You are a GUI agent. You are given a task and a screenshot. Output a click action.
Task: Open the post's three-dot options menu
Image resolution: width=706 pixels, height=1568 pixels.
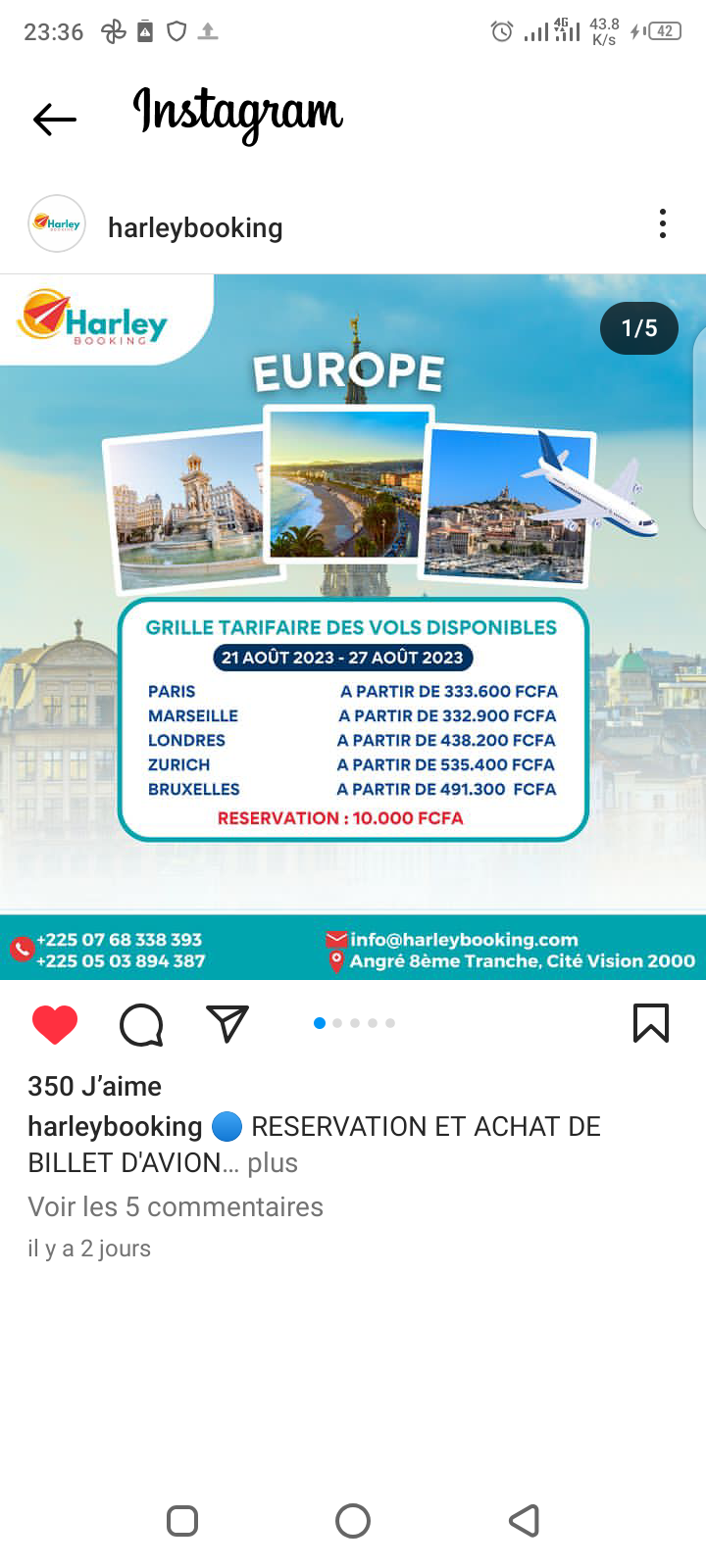coord(663,224)
